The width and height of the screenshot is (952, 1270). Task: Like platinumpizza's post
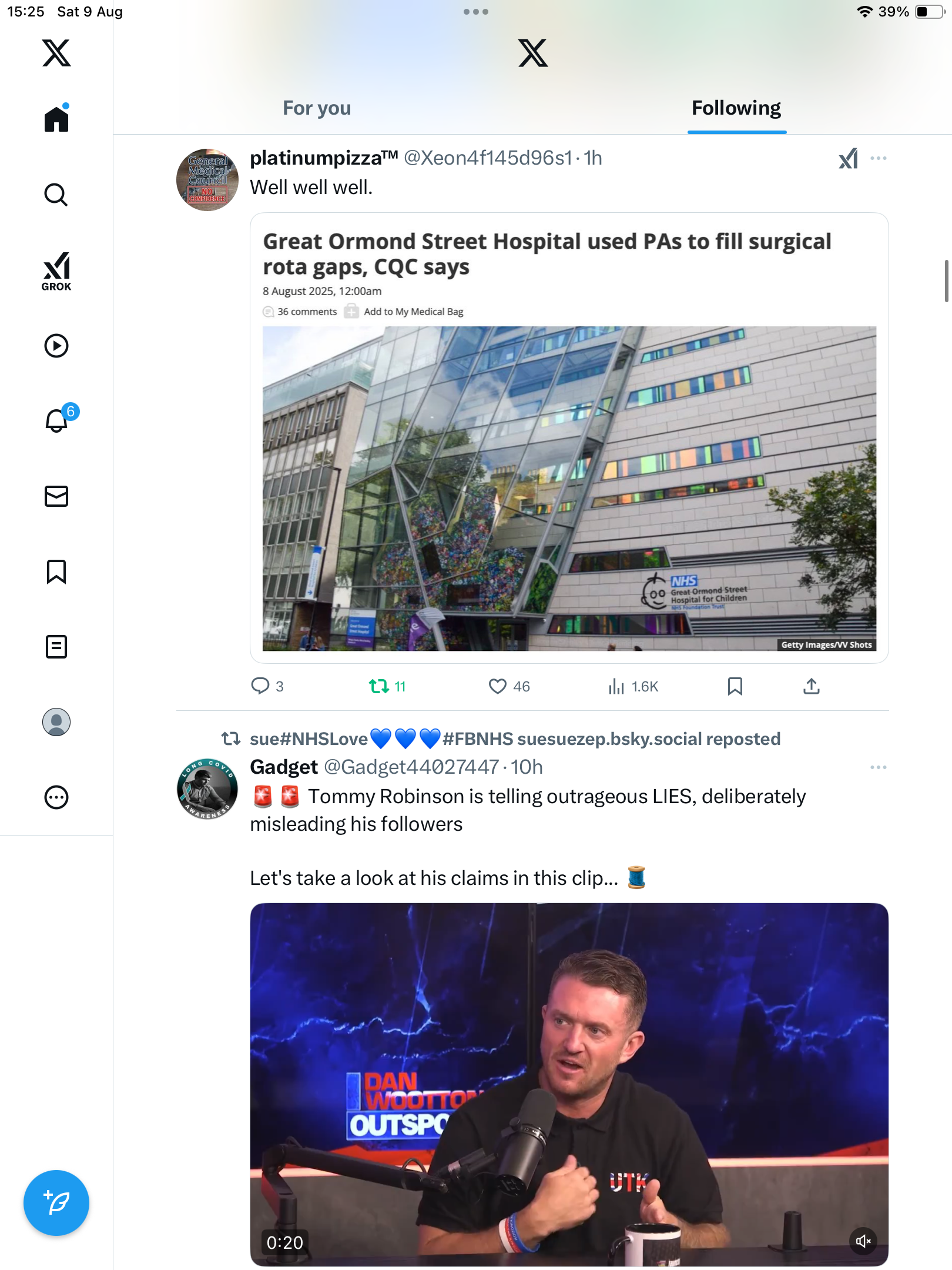click(x=498, y=686)
